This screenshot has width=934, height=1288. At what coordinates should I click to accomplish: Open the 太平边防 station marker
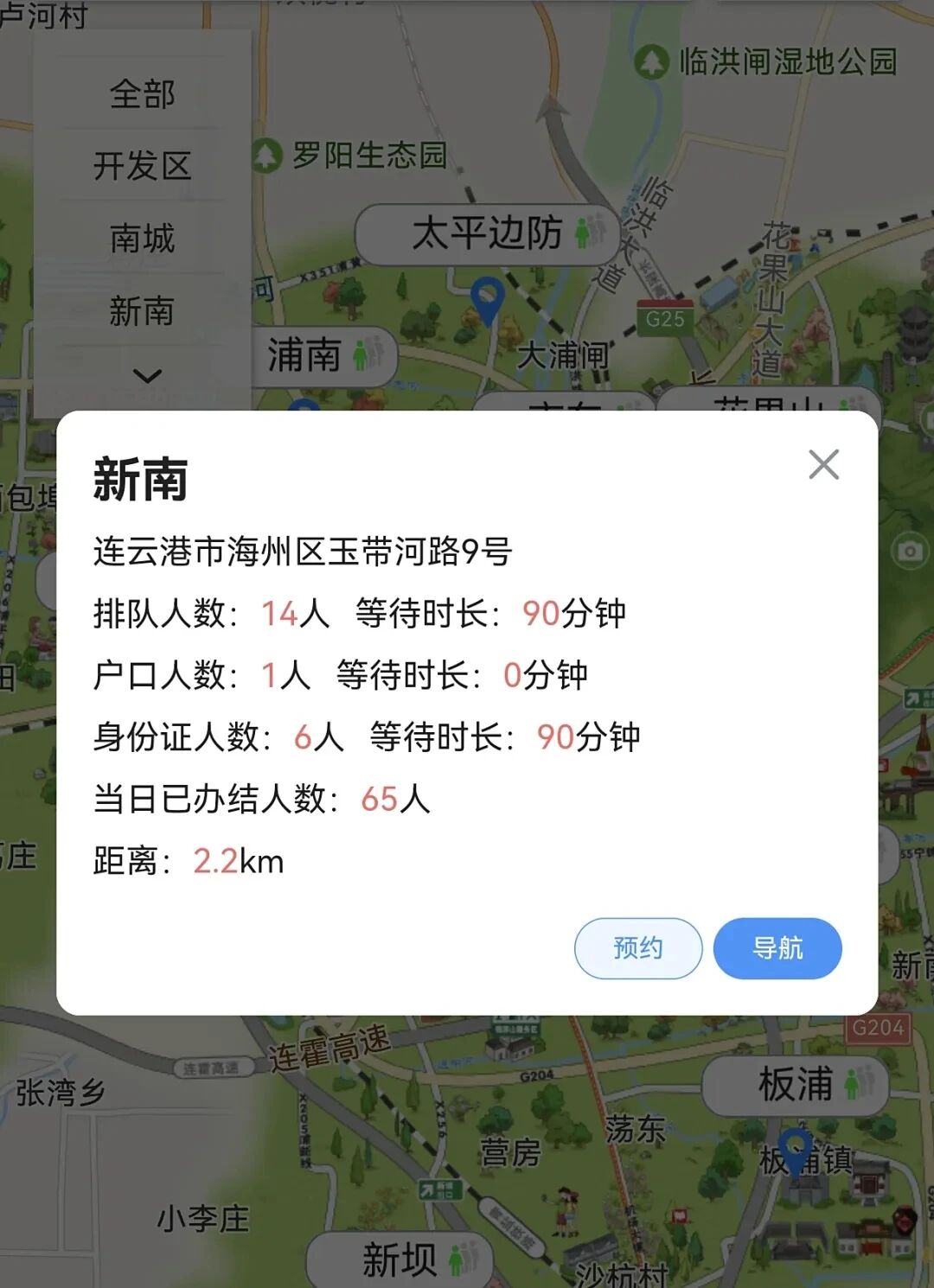tap(489, 233)
